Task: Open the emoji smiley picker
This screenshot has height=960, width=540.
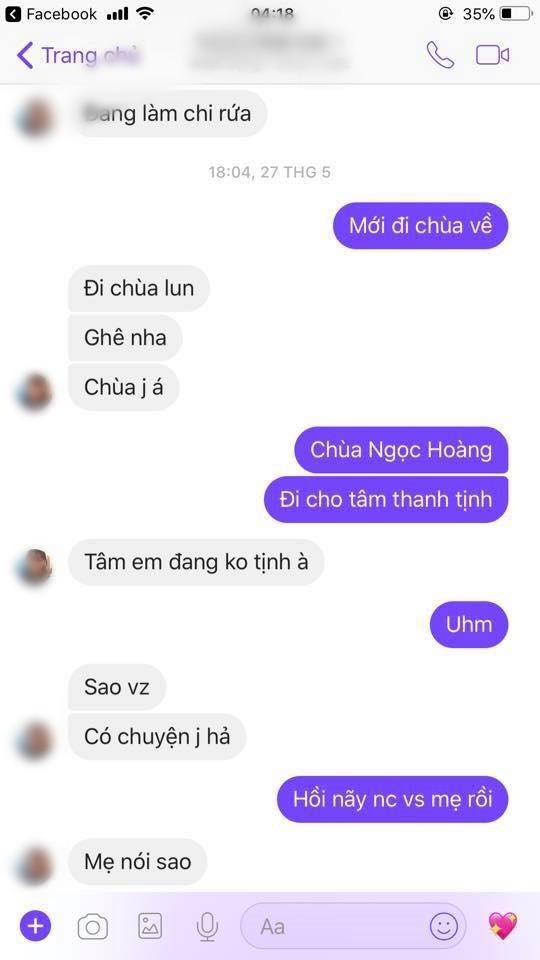Action: click(443, 926)
